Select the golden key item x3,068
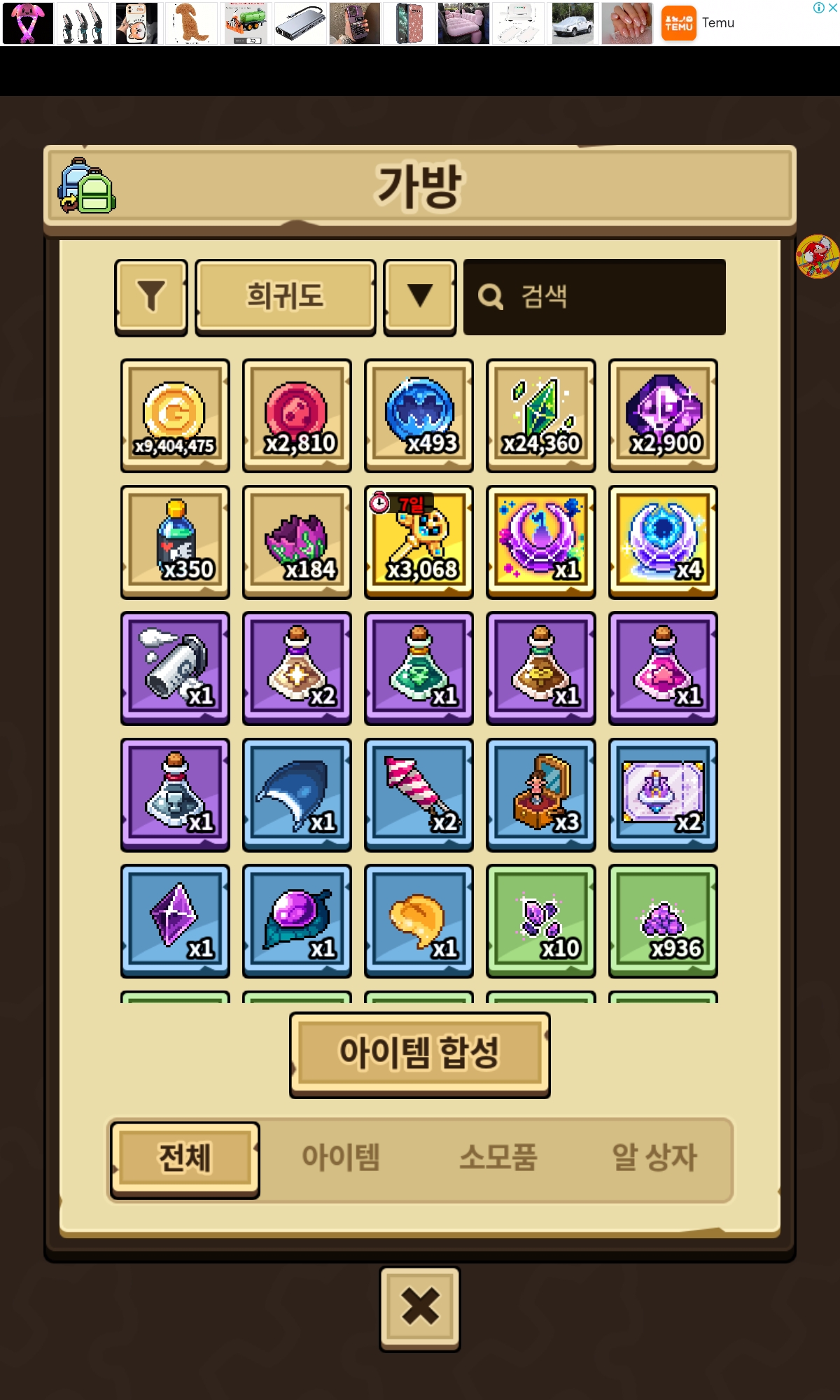 (419, 542)
